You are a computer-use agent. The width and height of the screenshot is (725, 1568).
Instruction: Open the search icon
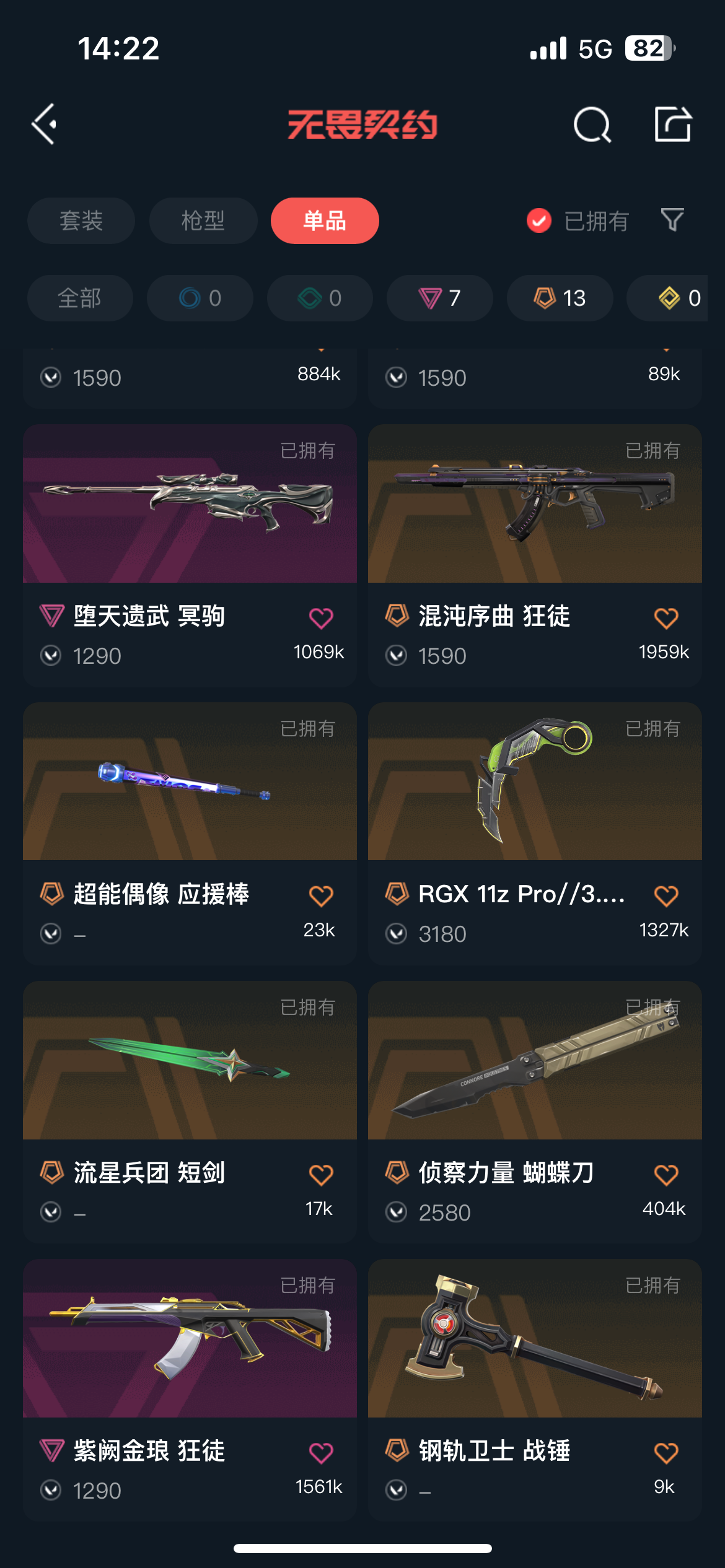[x=592, y=125]
